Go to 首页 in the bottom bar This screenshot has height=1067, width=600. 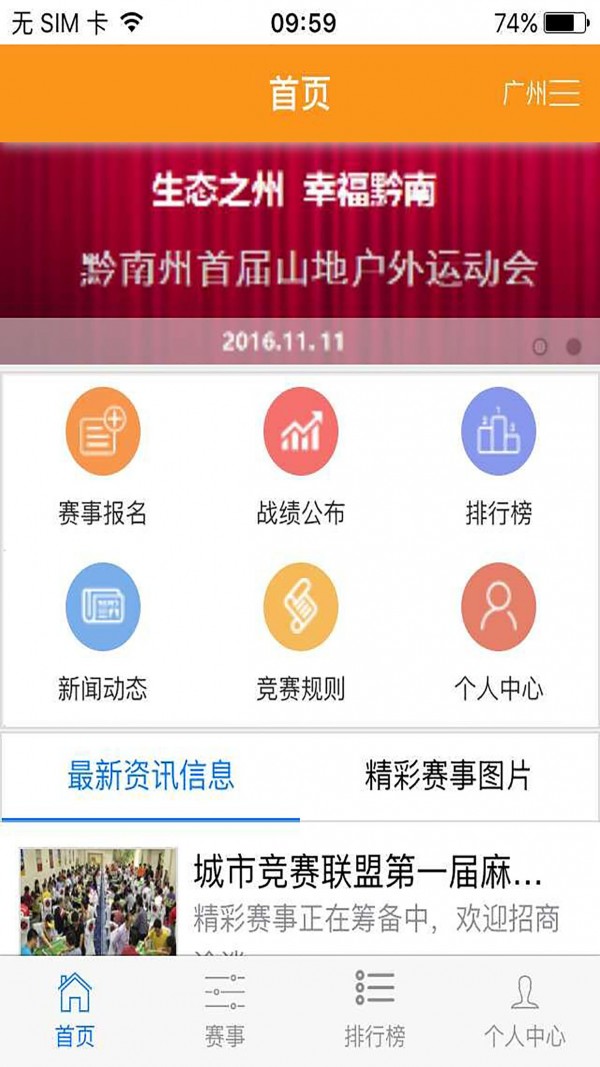[75, 1010]
